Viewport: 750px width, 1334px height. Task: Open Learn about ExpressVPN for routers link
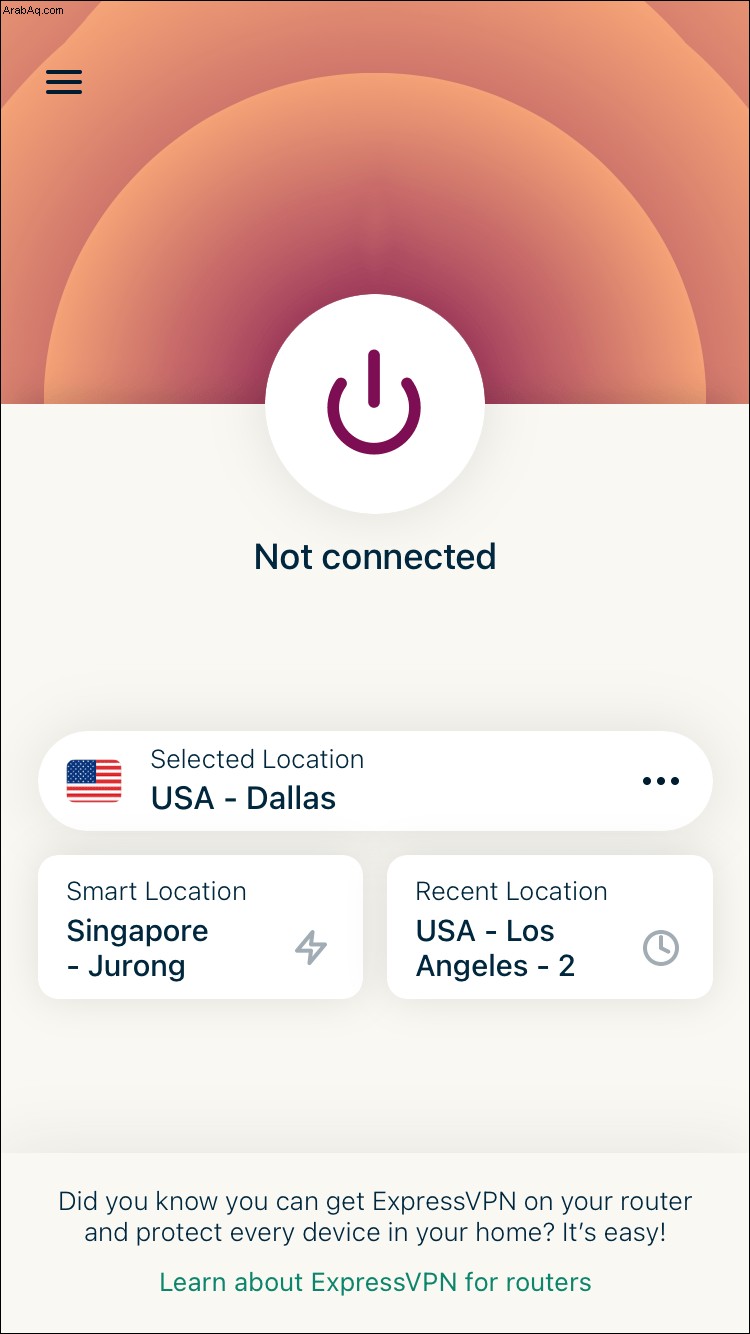coord(375,1281)
